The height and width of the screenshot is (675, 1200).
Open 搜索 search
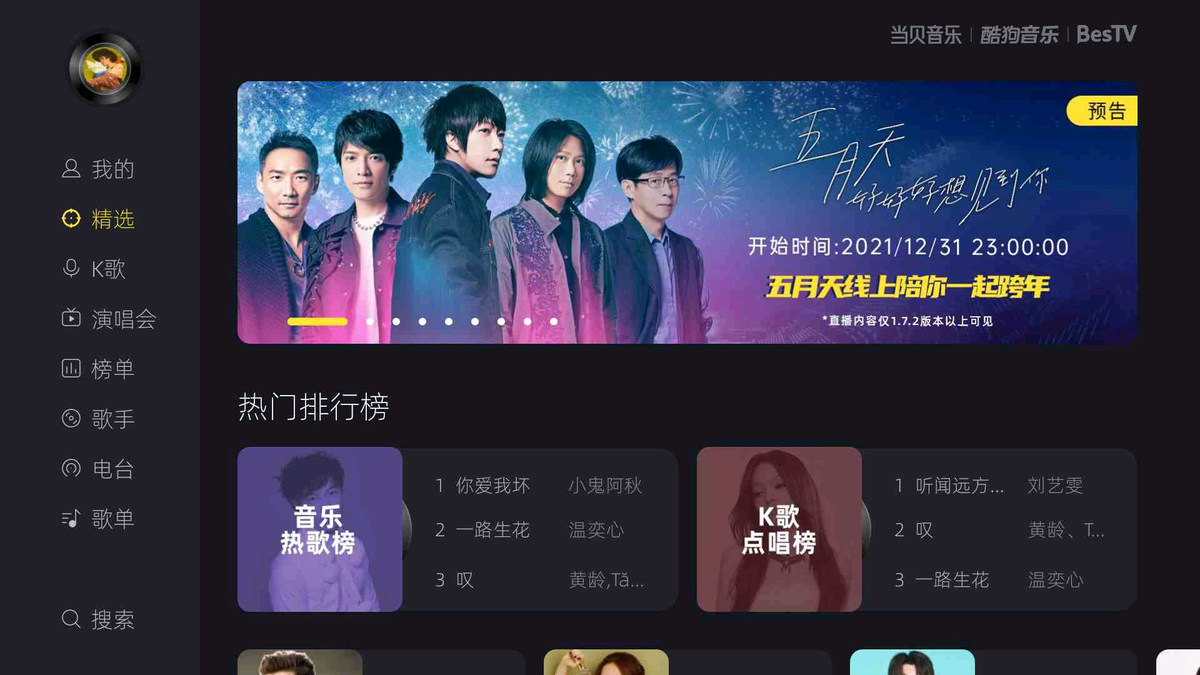[98, 619]
